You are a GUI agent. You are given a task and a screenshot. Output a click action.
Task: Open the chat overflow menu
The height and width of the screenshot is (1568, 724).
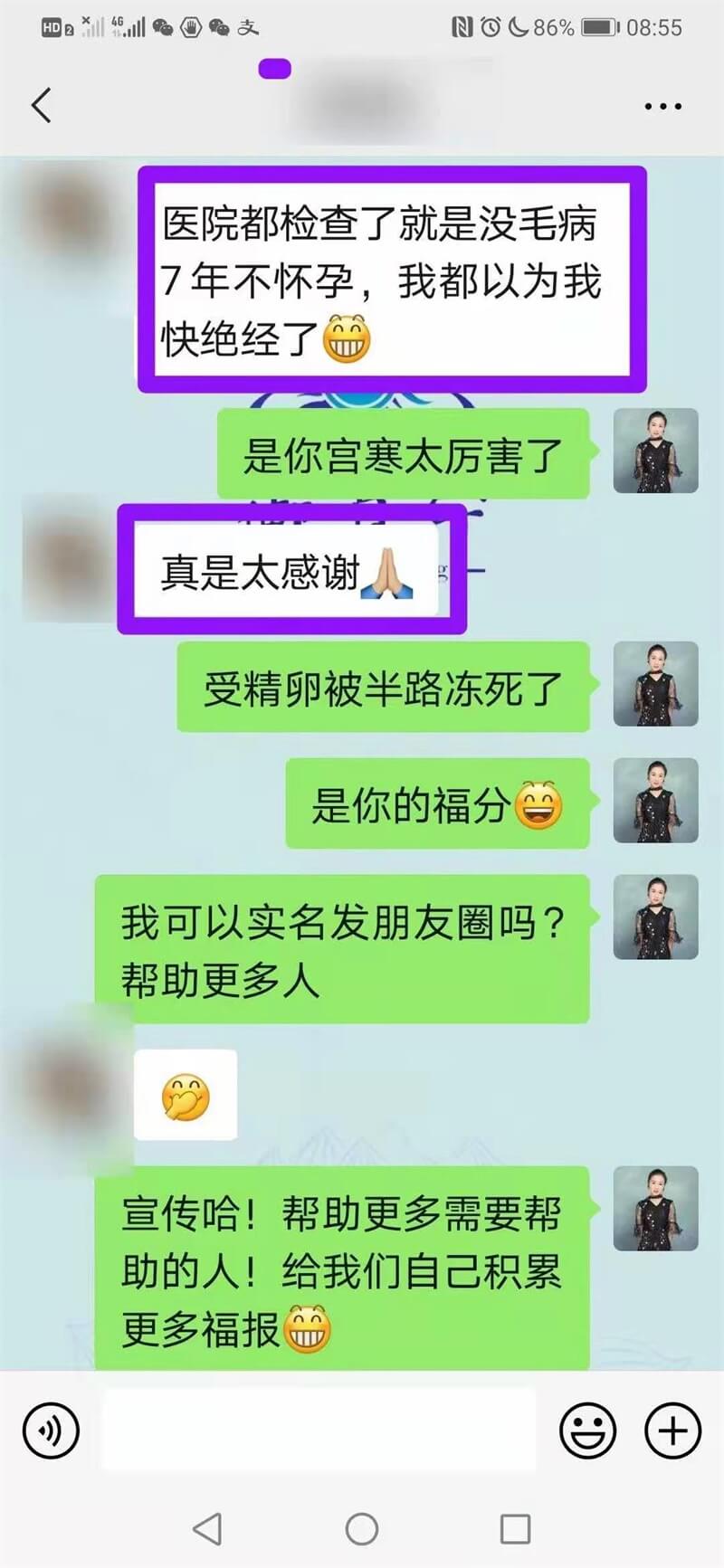click(662, 107)
